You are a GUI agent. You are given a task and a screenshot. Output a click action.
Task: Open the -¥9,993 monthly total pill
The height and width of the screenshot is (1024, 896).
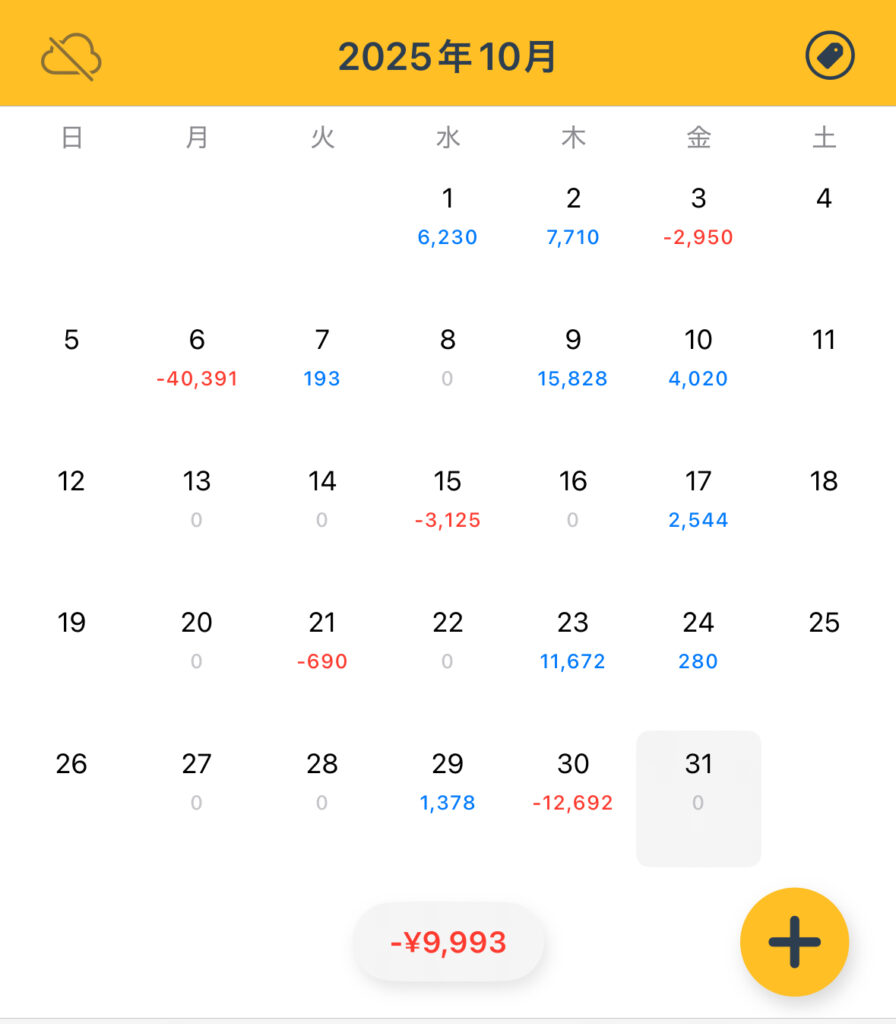[x=448, y=942]
